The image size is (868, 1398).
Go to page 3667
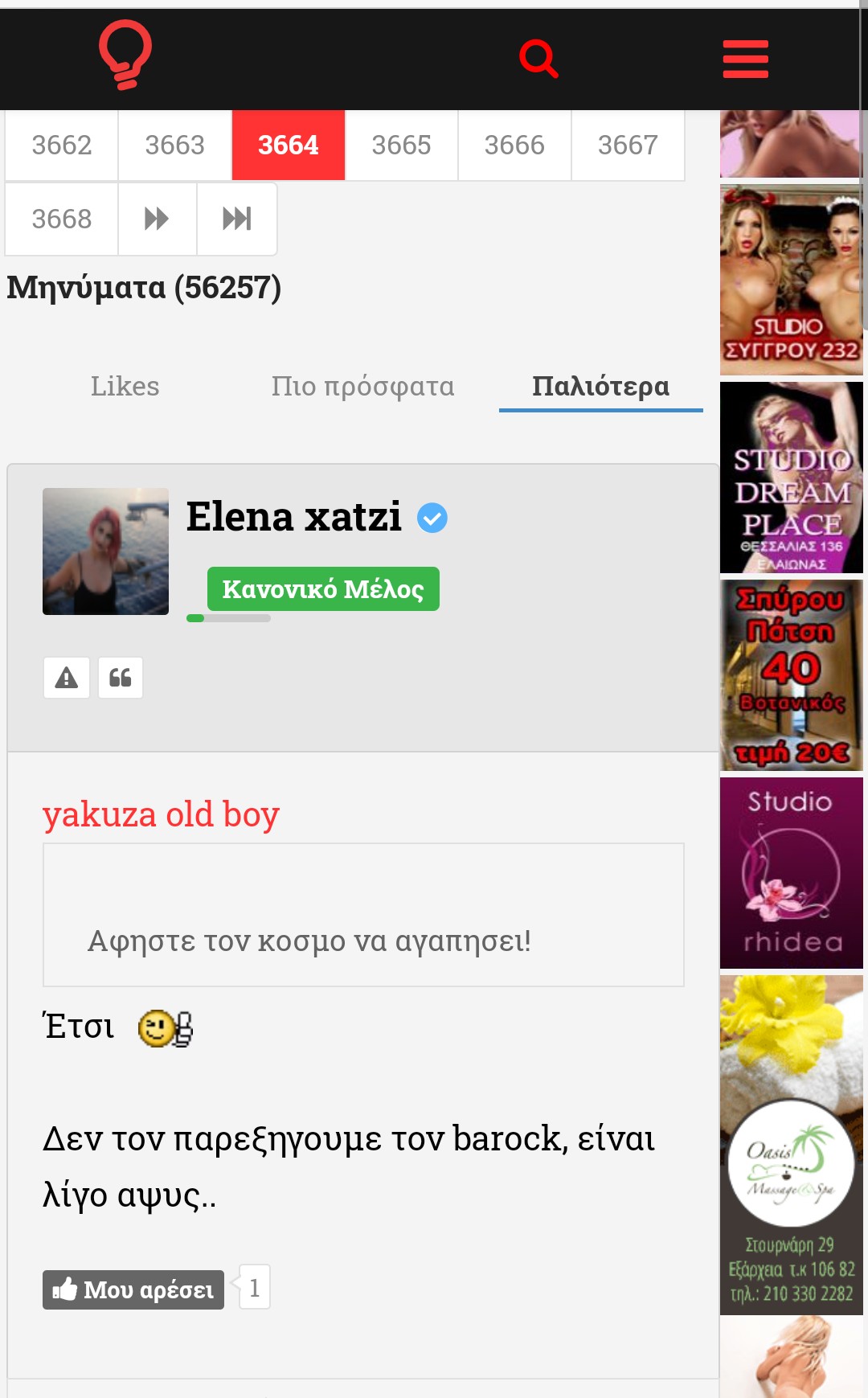click(x=628, y=146)
